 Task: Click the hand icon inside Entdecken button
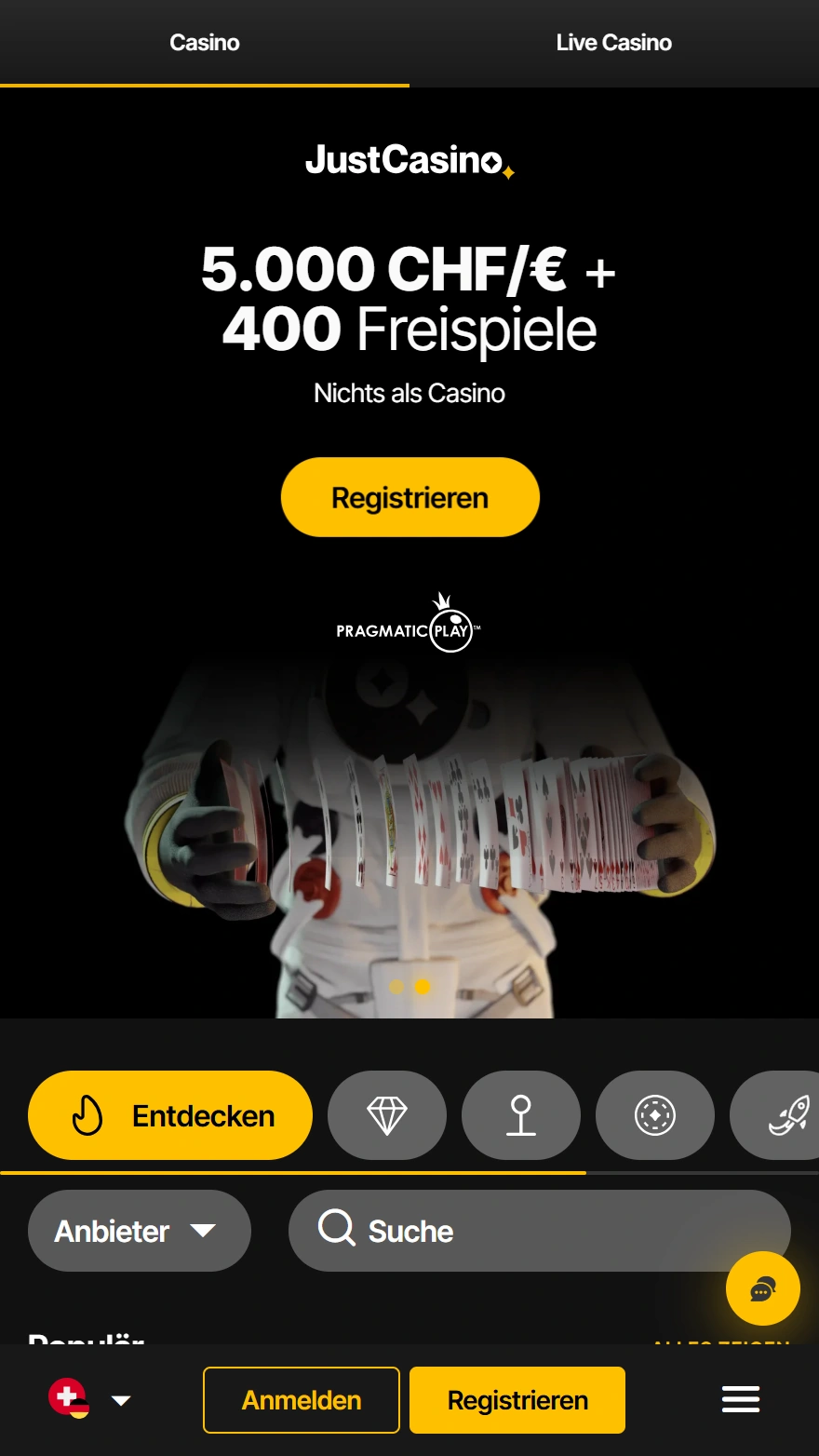85,1114
